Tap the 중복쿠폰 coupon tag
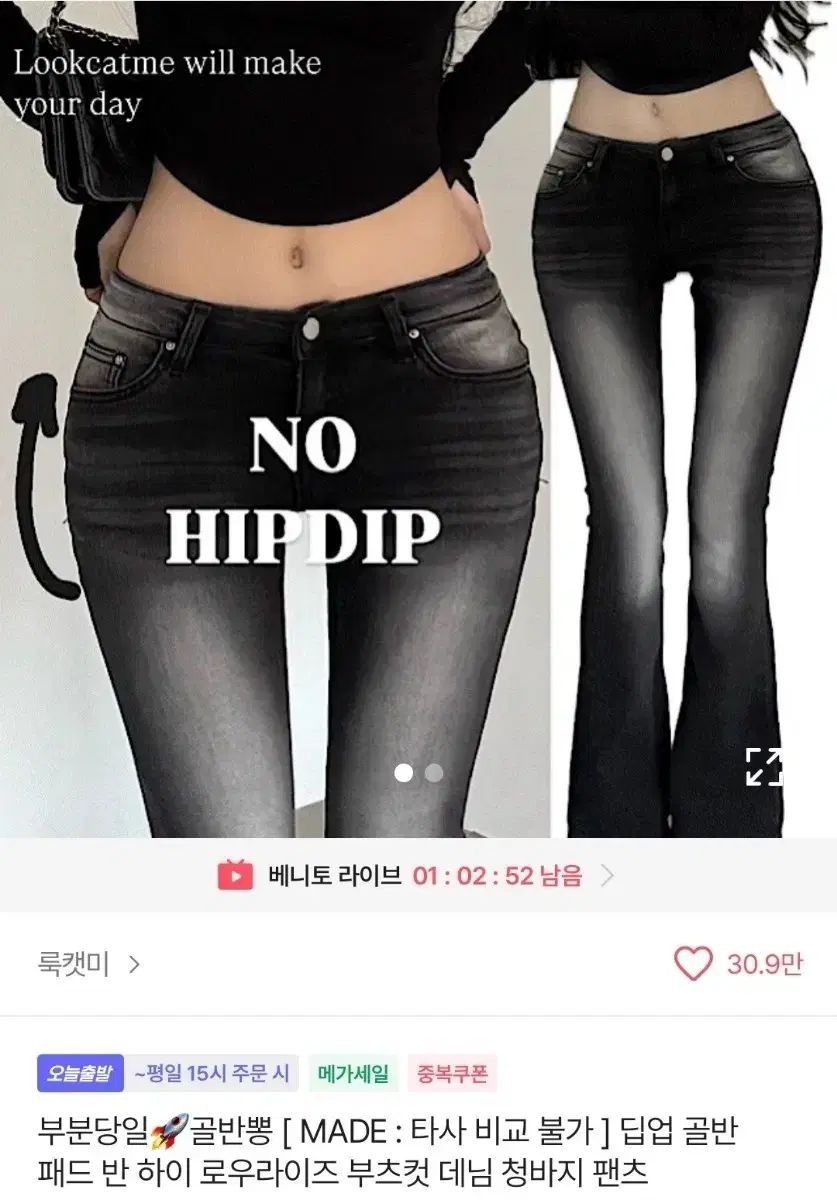837x1200 pixels. tap(452, 1074)
